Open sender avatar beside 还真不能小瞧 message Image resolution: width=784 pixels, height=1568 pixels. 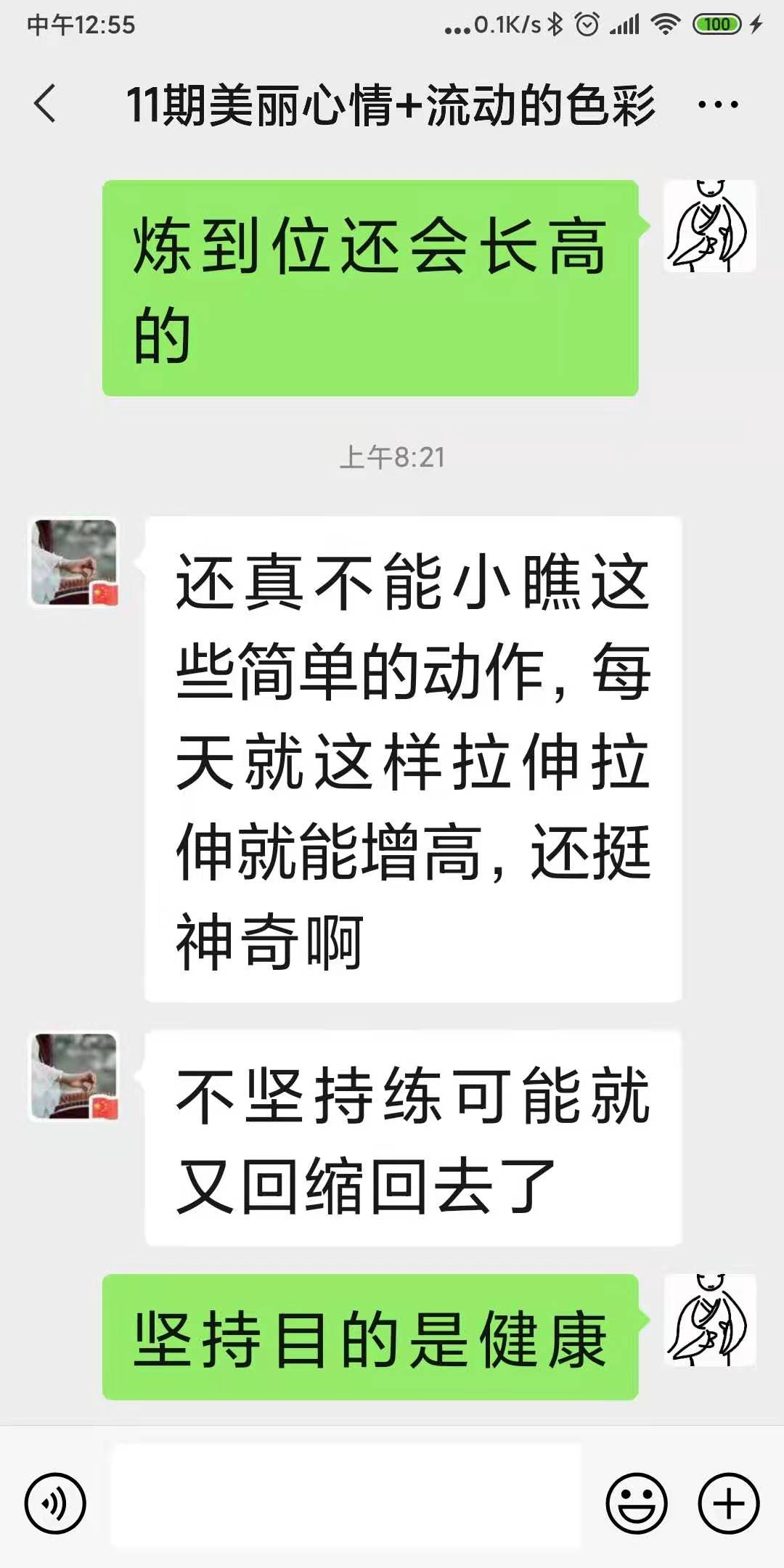click(x=73, y=562)
